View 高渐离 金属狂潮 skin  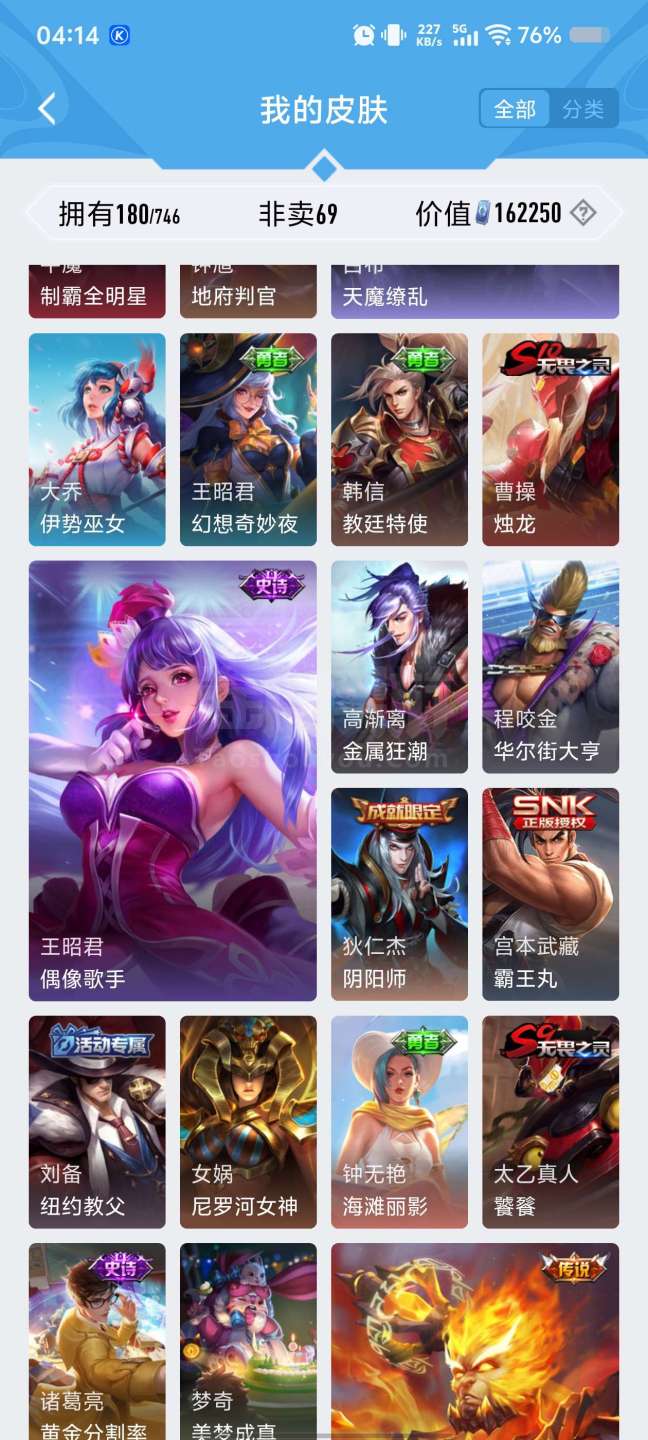click(399, 667)
